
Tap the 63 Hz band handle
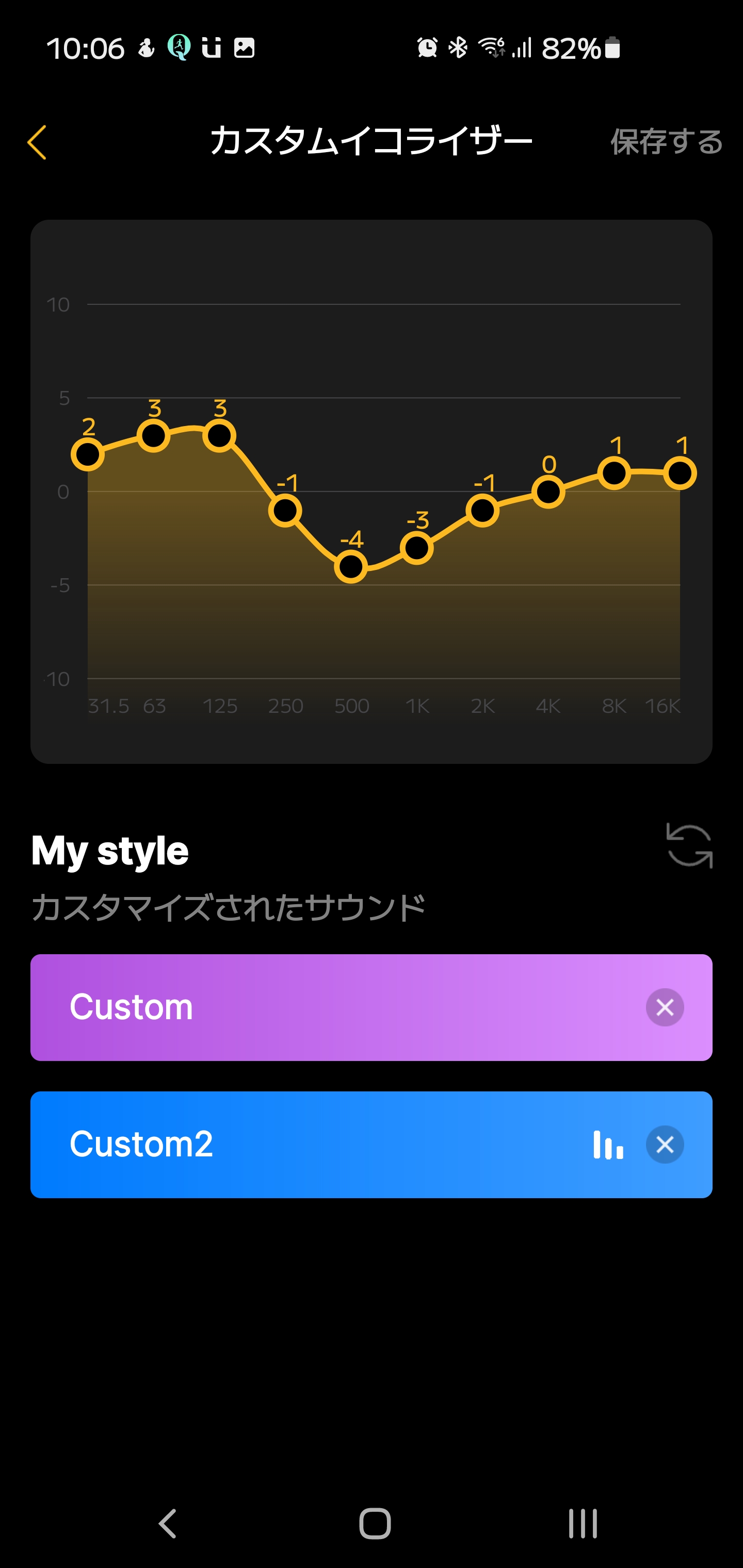pyautogui.click(x=153, y=436)
